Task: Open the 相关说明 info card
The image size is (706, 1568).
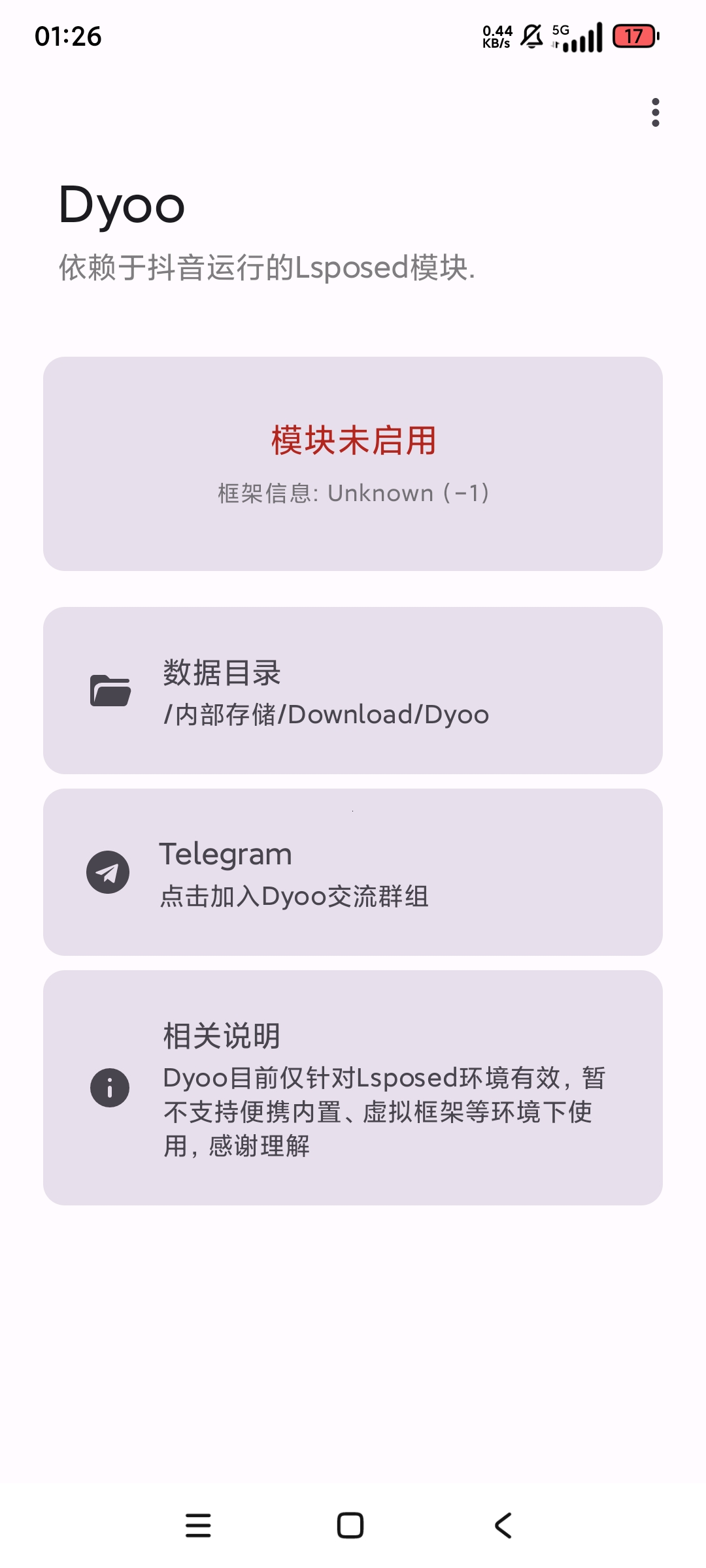Action: click(x=353, y=1088)
